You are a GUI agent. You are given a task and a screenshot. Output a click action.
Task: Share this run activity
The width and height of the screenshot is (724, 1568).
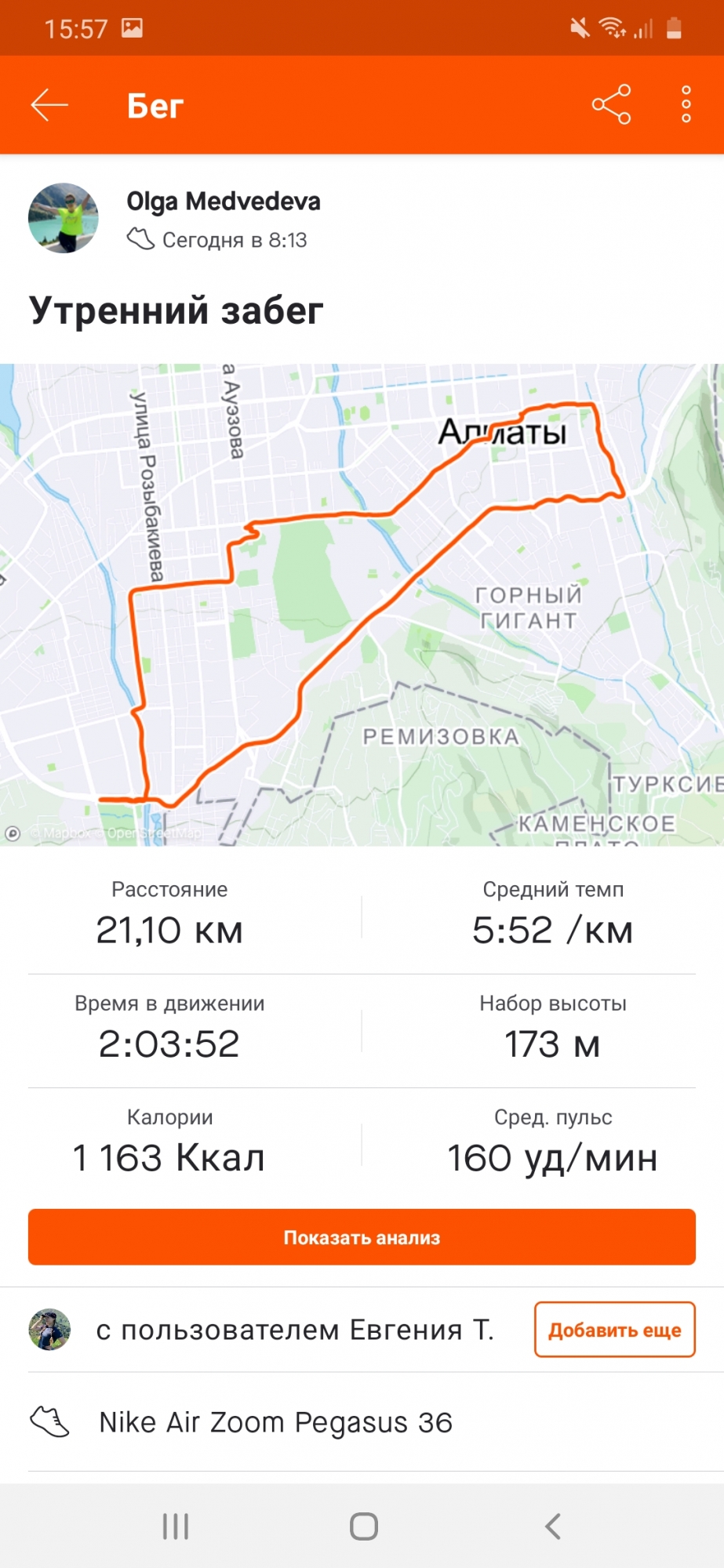[611, 105]
